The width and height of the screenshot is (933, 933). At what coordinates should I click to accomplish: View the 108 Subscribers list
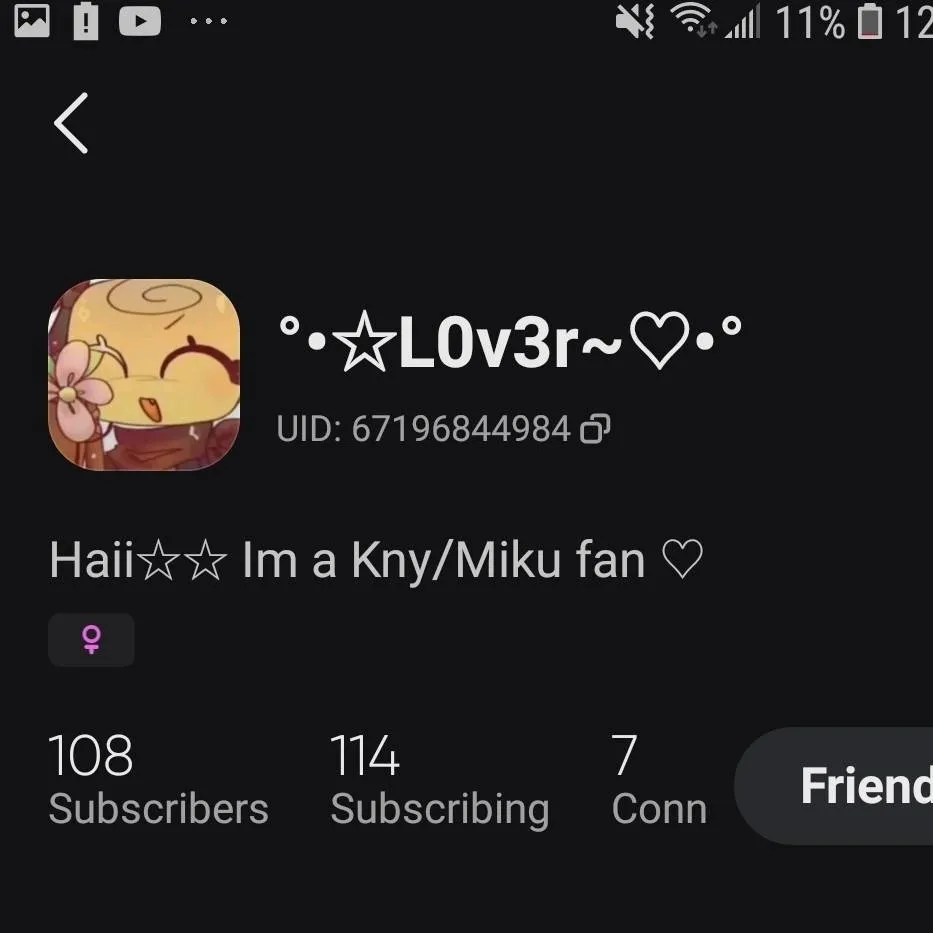[x=158, y=782]
